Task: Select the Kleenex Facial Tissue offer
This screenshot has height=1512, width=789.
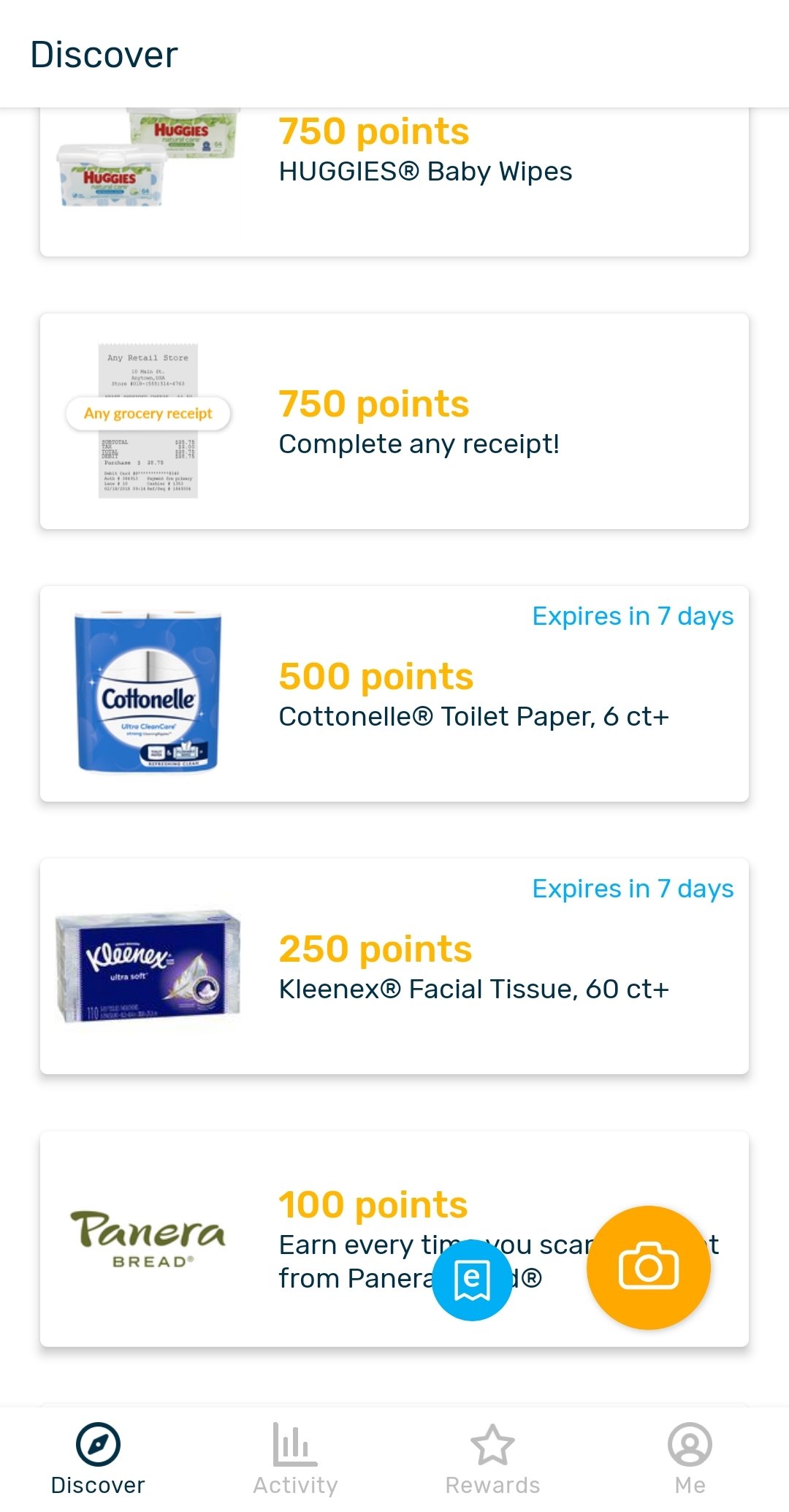Action: pos(394,966)
